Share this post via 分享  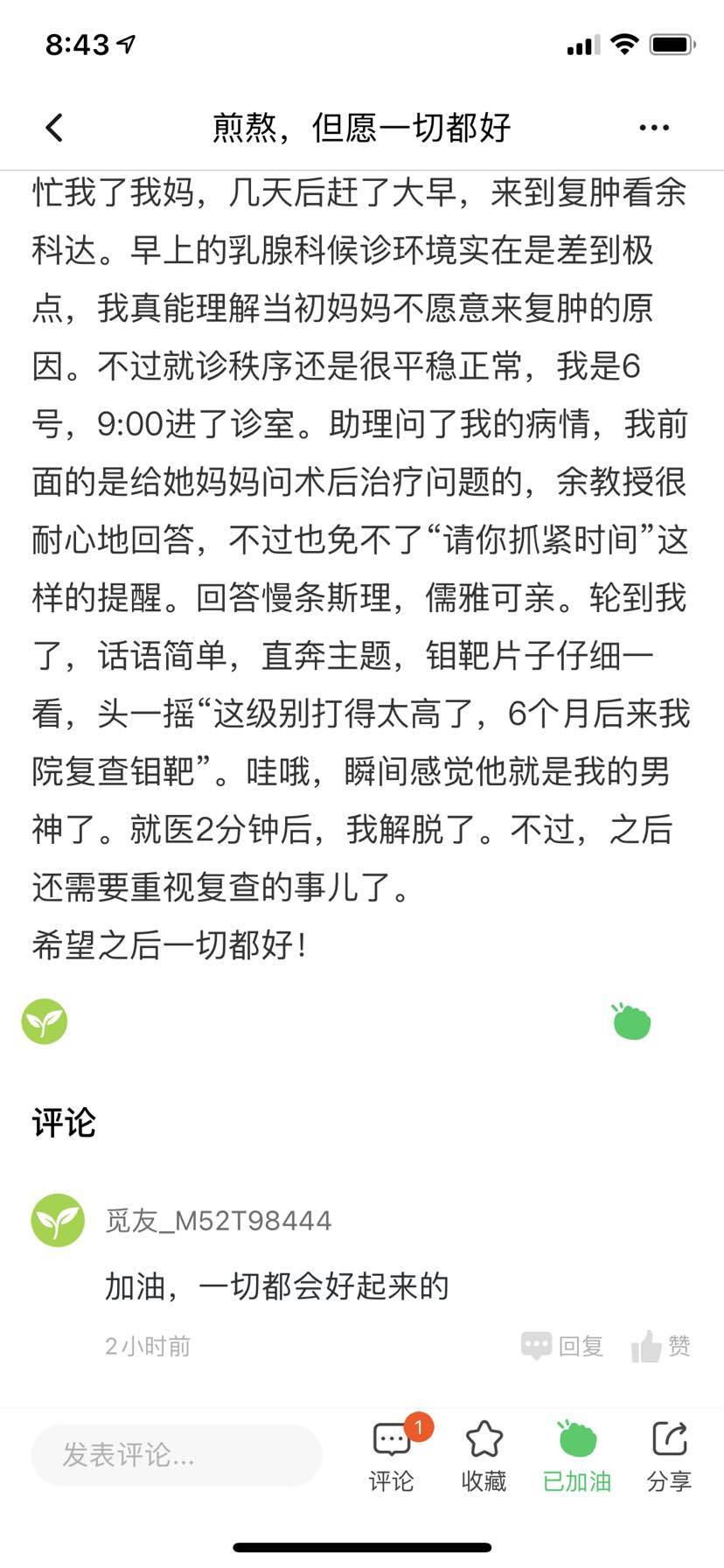[x=669, y=1455]
